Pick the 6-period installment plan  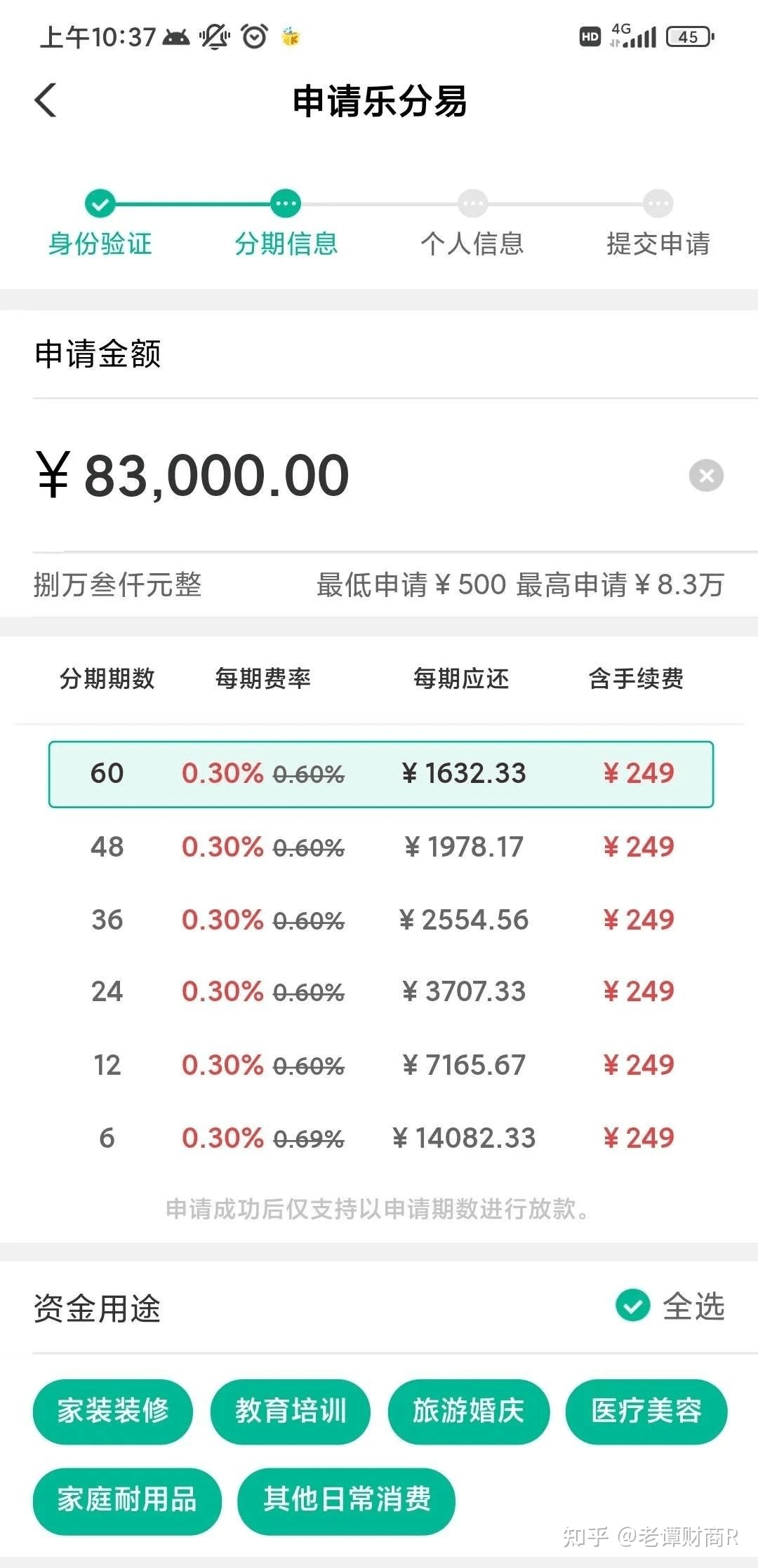[380, 1138]
